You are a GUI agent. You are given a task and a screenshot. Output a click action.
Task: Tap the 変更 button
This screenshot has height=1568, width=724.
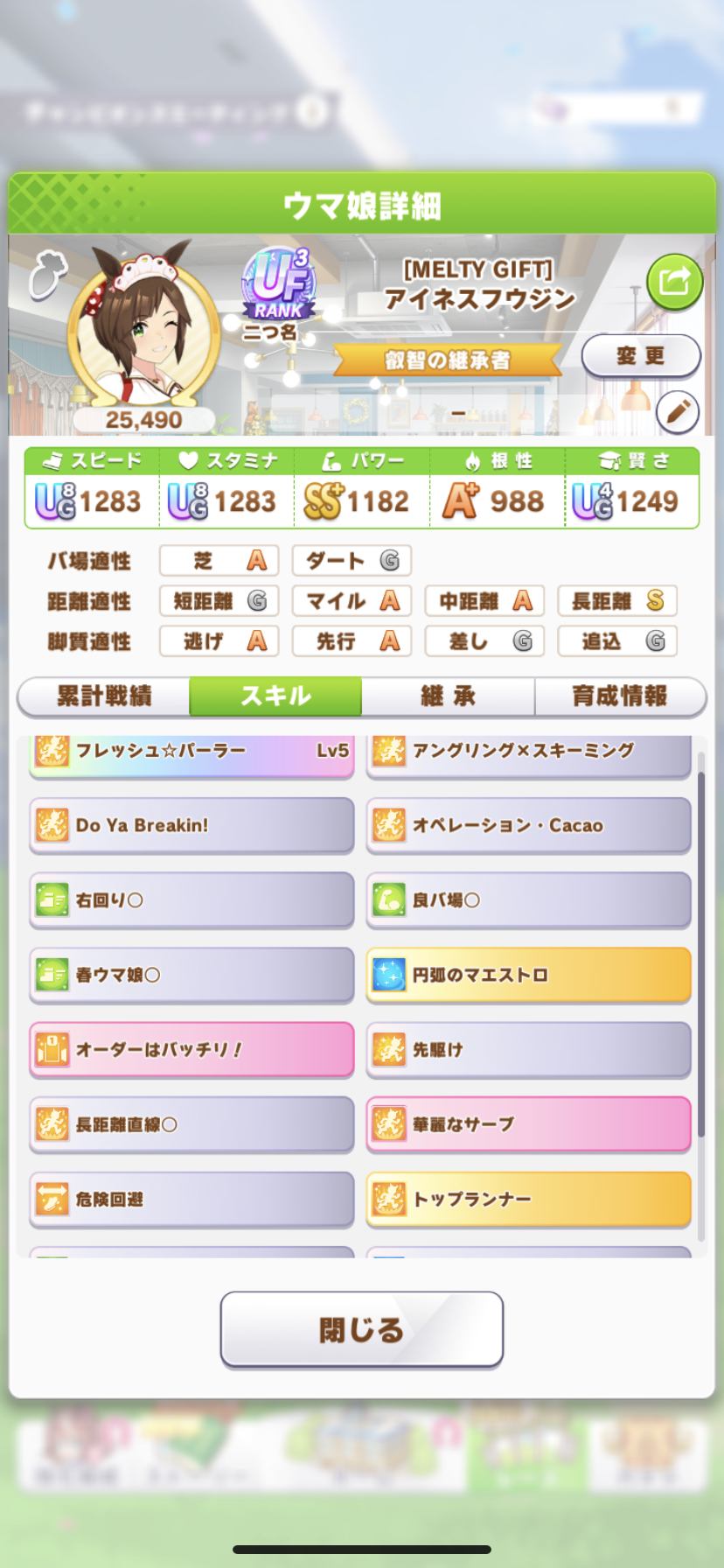[641, 356]
